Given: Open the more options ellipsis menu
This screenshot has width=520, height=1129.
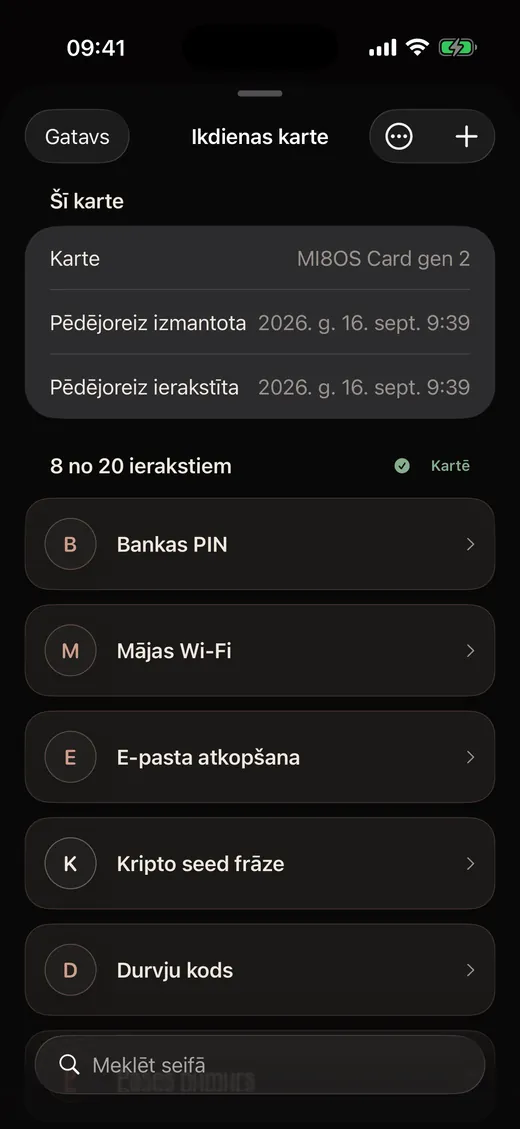Looking at the screenshot, I should coord(399,136).
